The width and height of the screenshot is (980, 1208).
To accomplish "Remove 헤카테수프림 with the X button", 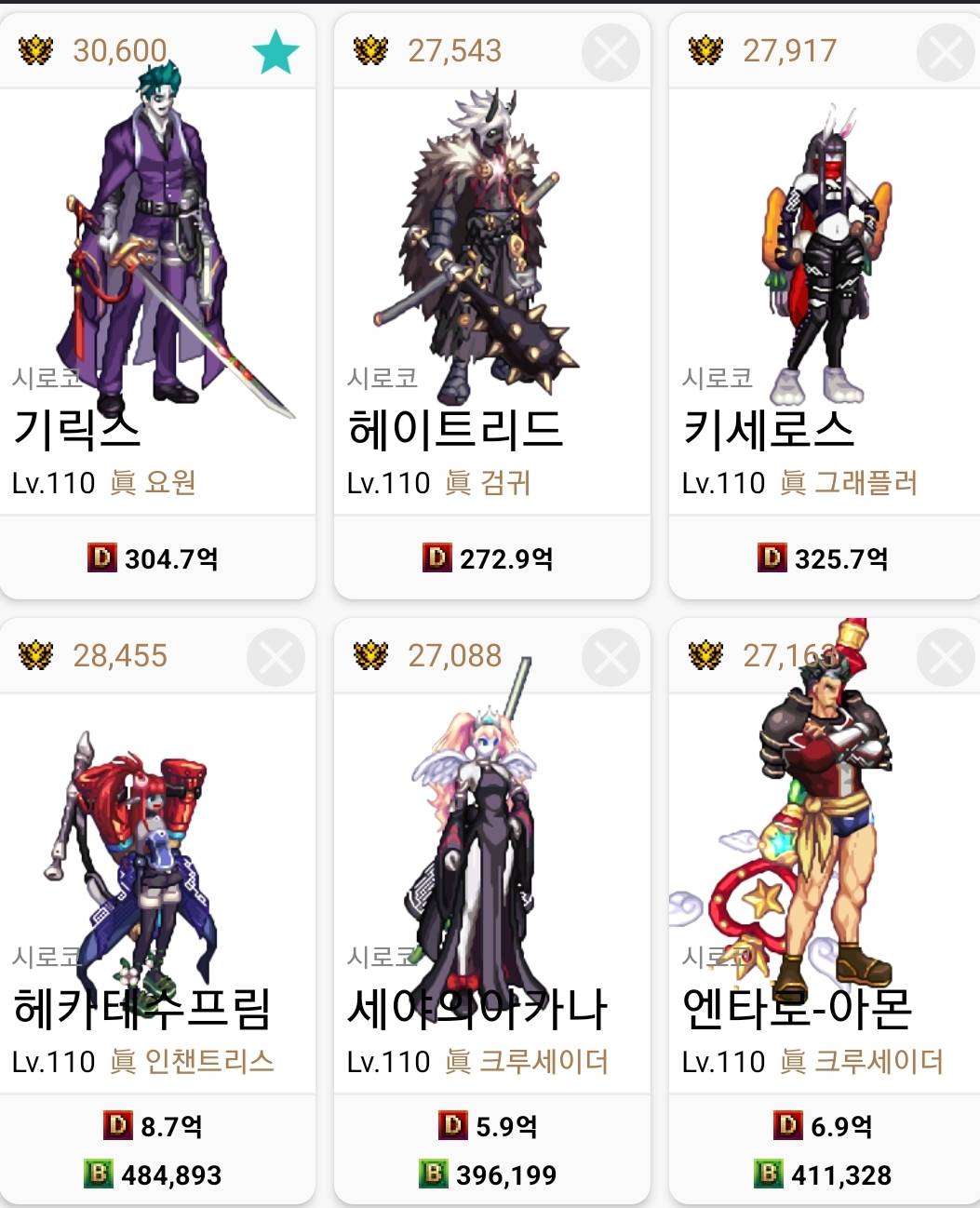I will [275, 658].
